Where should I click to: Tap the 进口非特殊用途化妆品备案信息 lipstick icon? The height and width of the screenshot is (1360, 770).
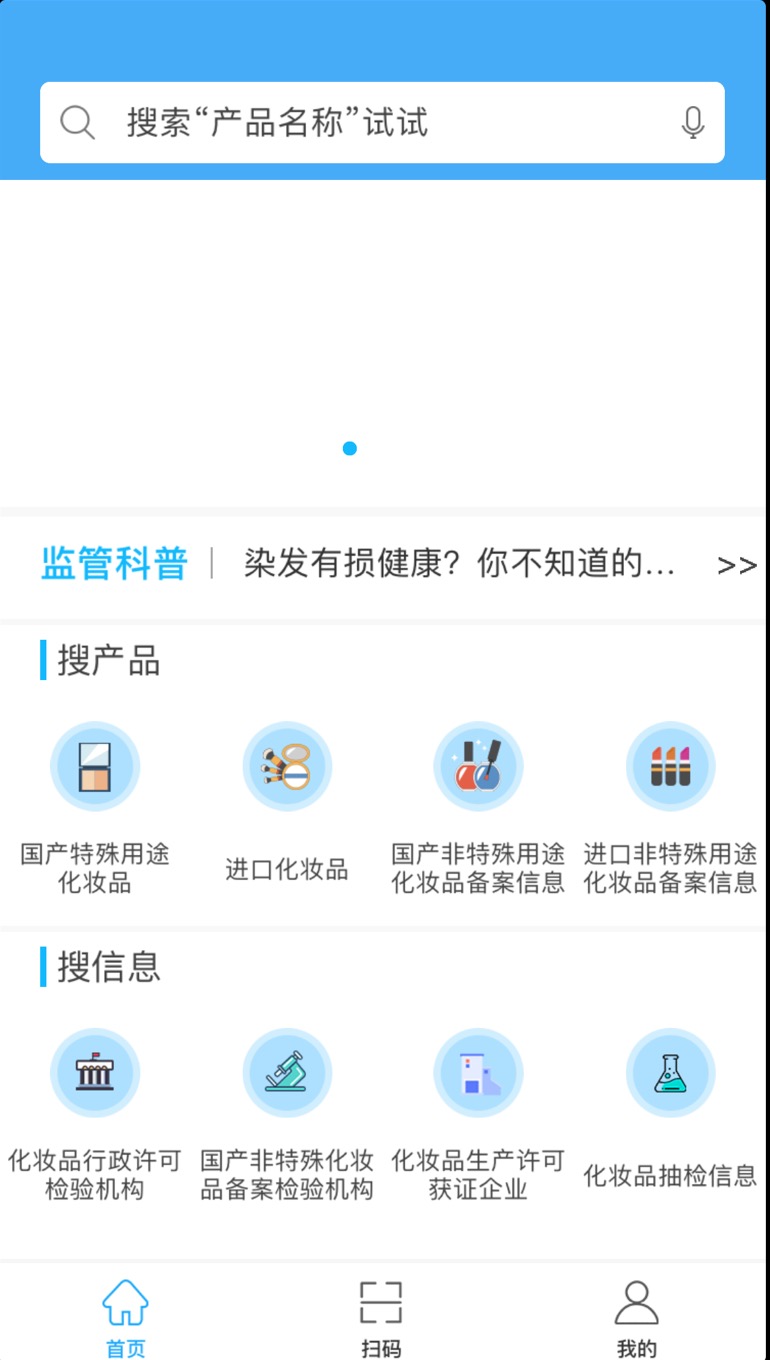tap(670, 765)
